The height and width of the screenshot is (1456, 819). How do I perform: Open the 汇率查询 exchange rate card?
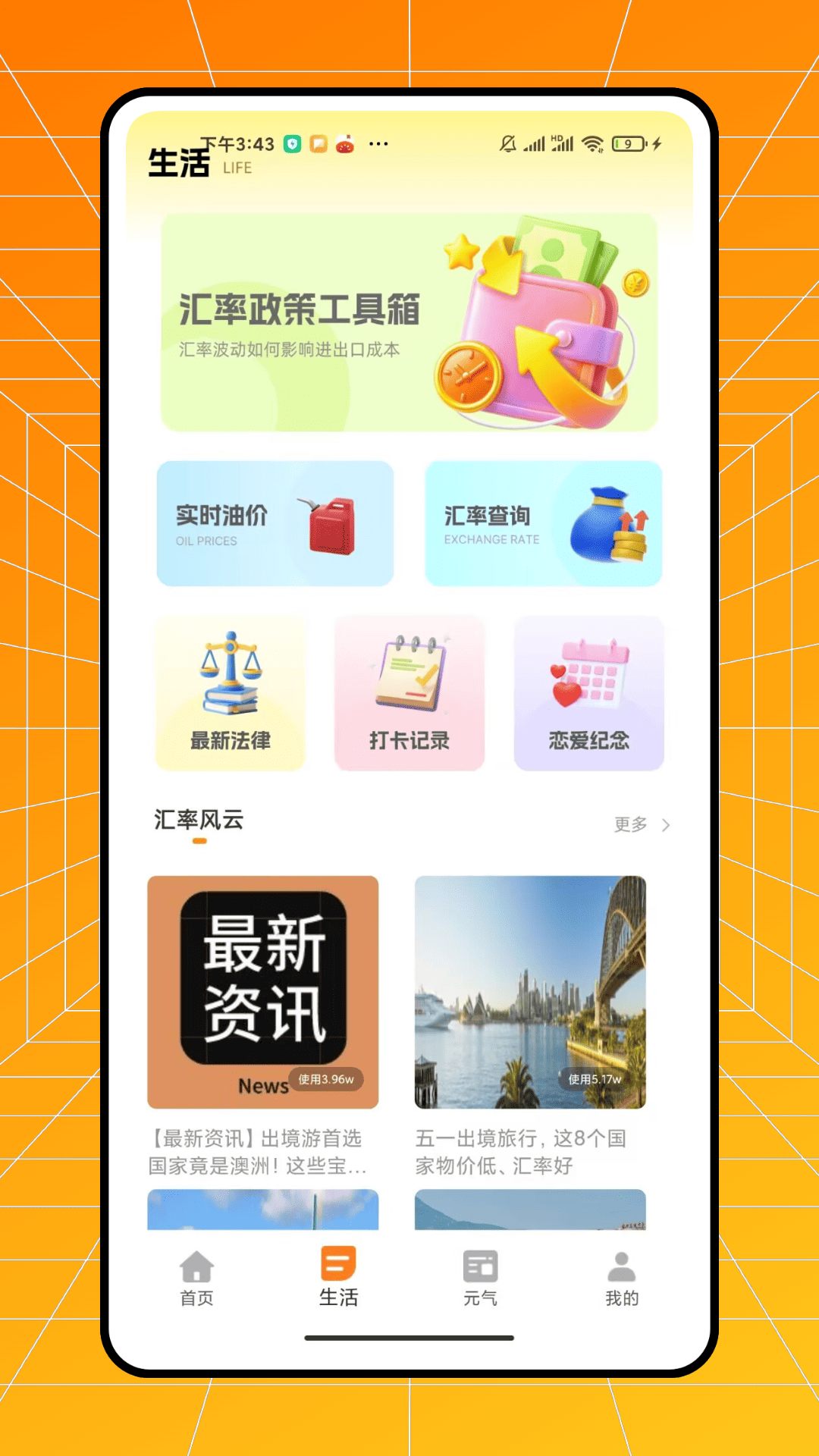tap(544, 523)
